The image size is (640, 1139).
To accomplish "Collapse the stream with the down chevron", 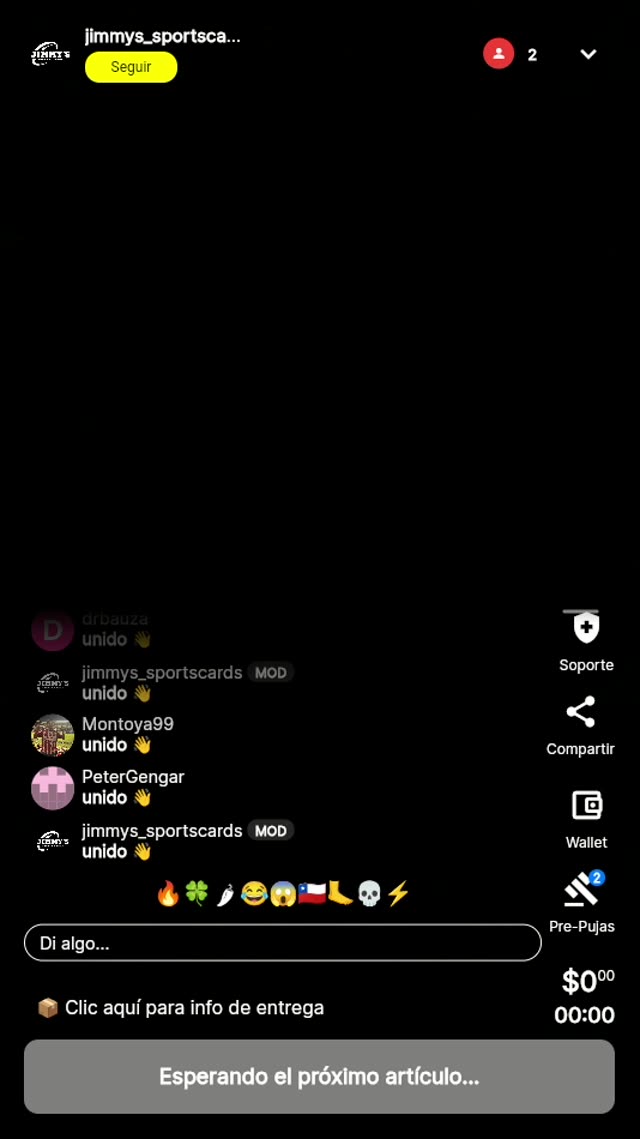I will point(588,54).
